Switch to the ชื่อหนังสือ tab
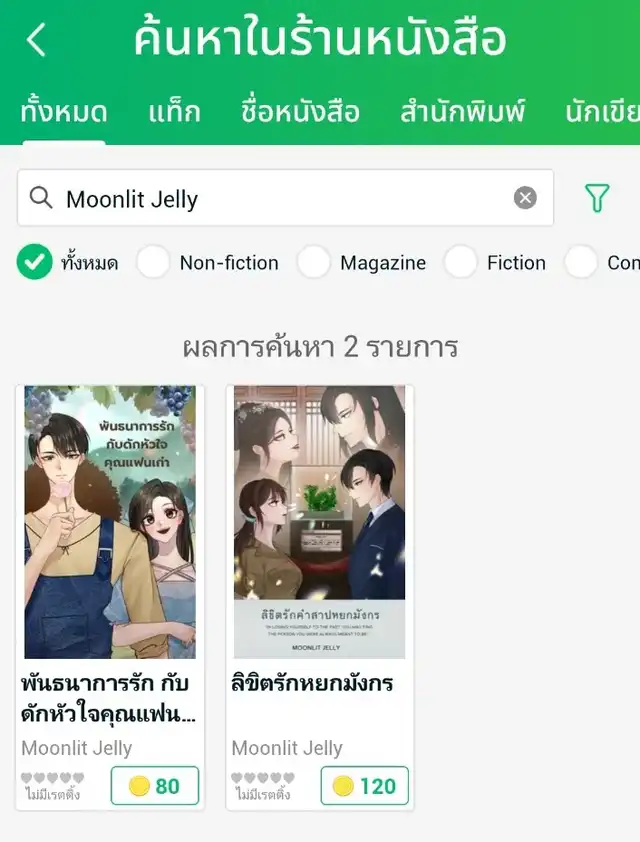This screenshot has width=640, height=842. 300,112
